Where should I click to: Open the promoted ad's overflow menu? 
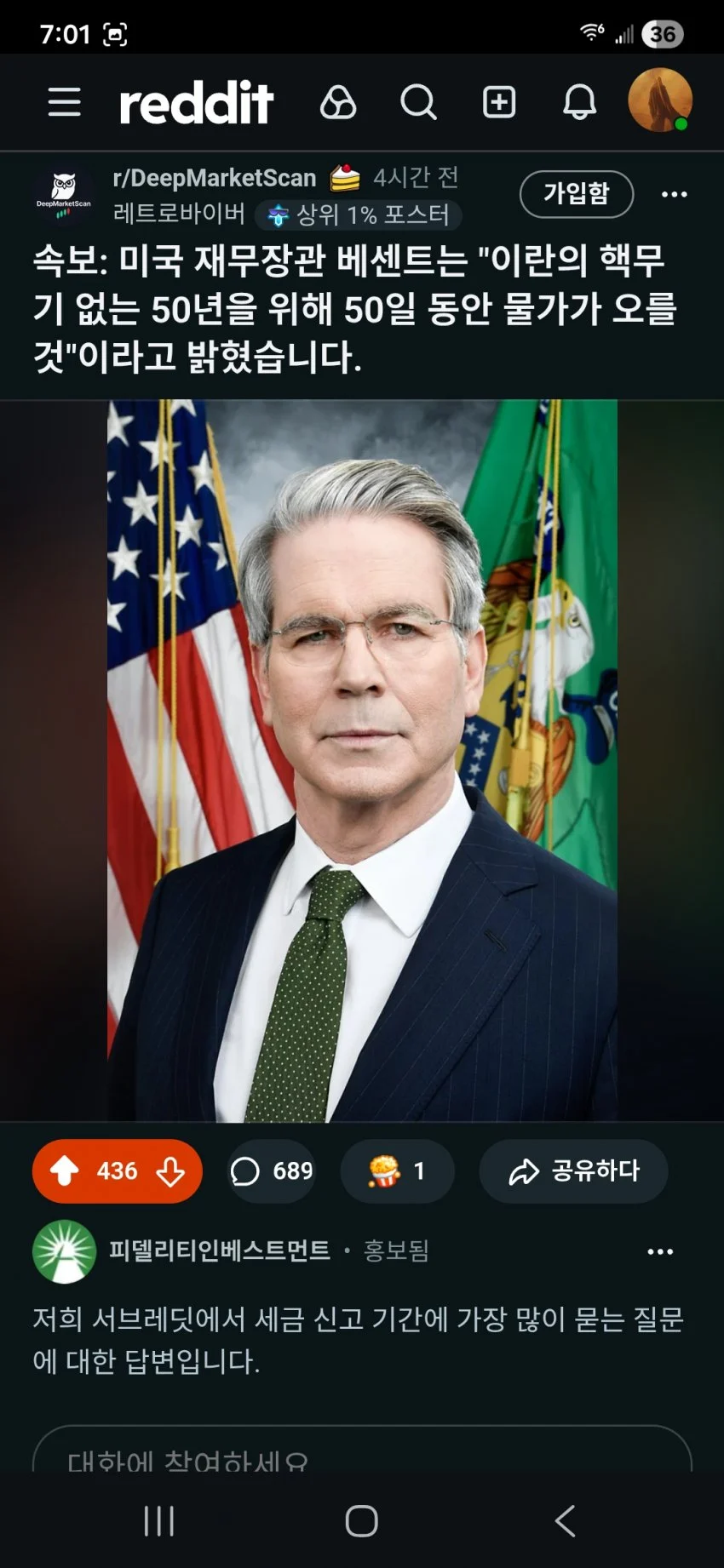click(x=660, y=1251)
